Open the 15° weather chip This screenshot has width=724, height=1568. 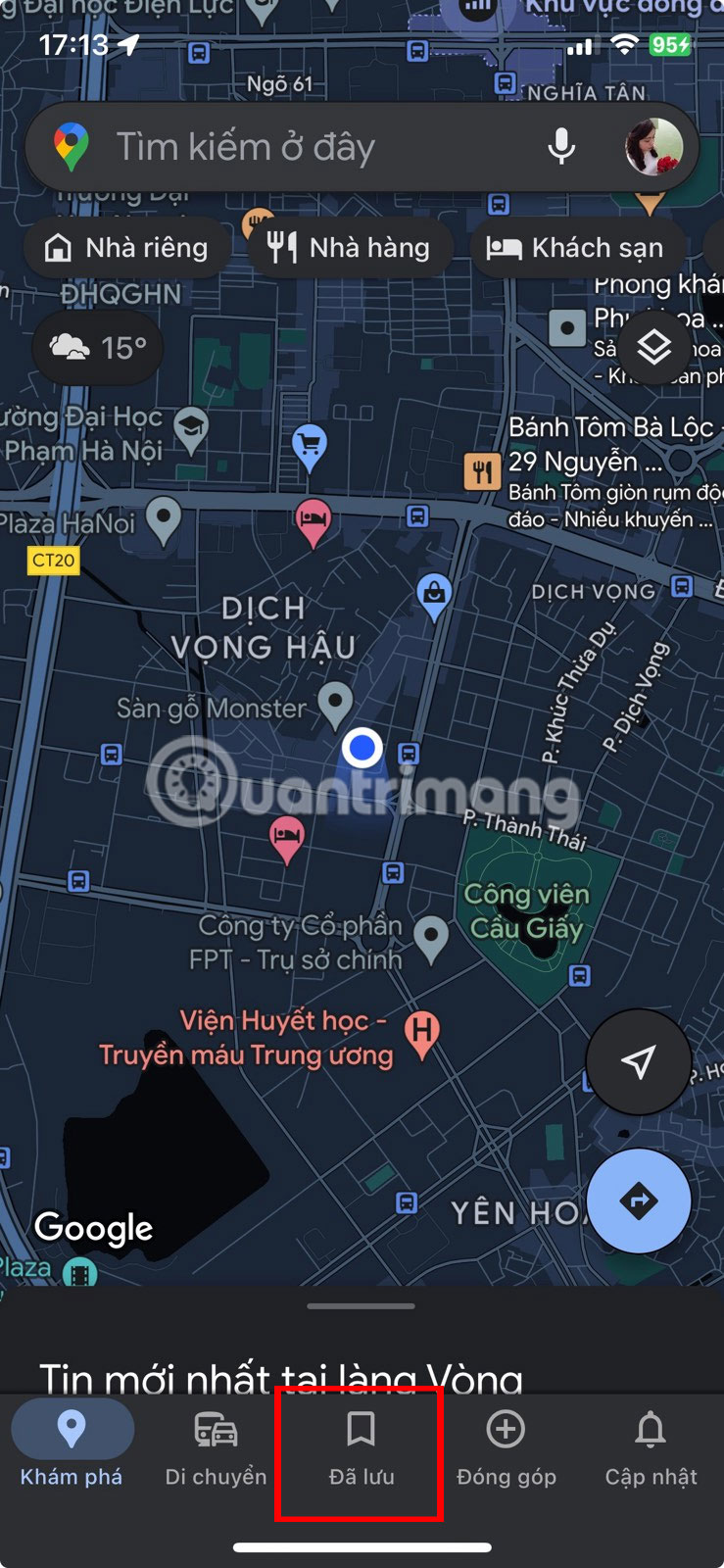pyautogui.click(x=98, y=347)
